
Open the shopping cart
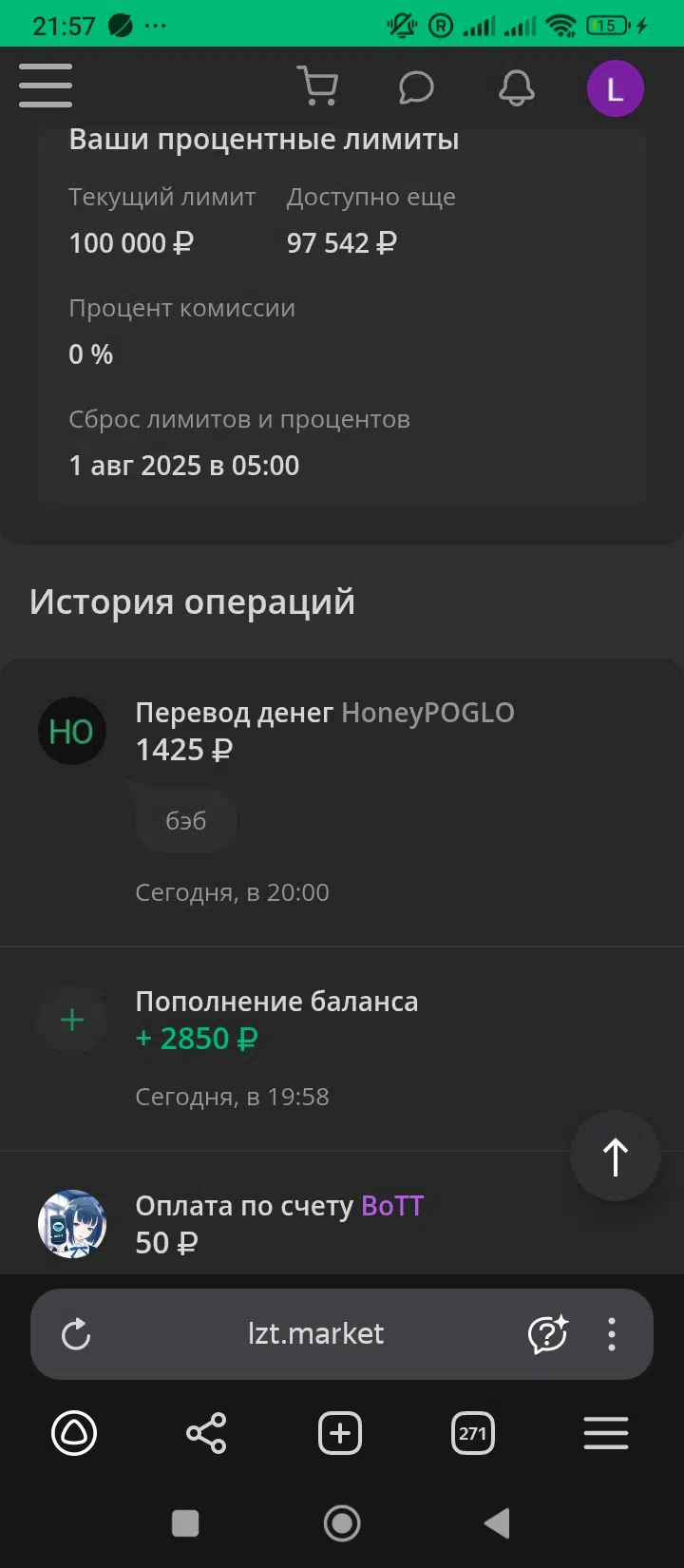(317, 86)
